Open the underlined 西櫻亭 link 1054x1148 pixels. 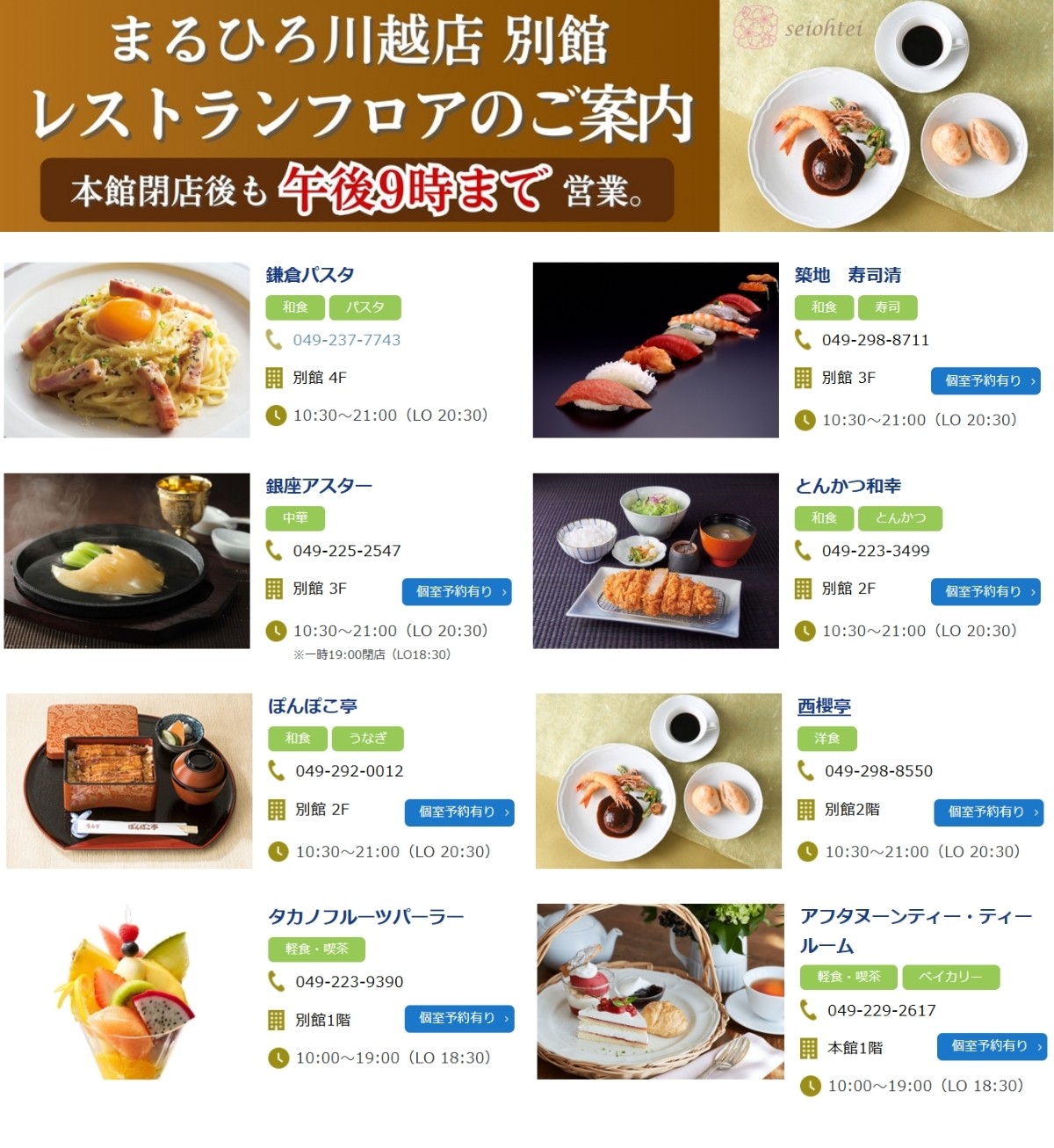point(824,705)
